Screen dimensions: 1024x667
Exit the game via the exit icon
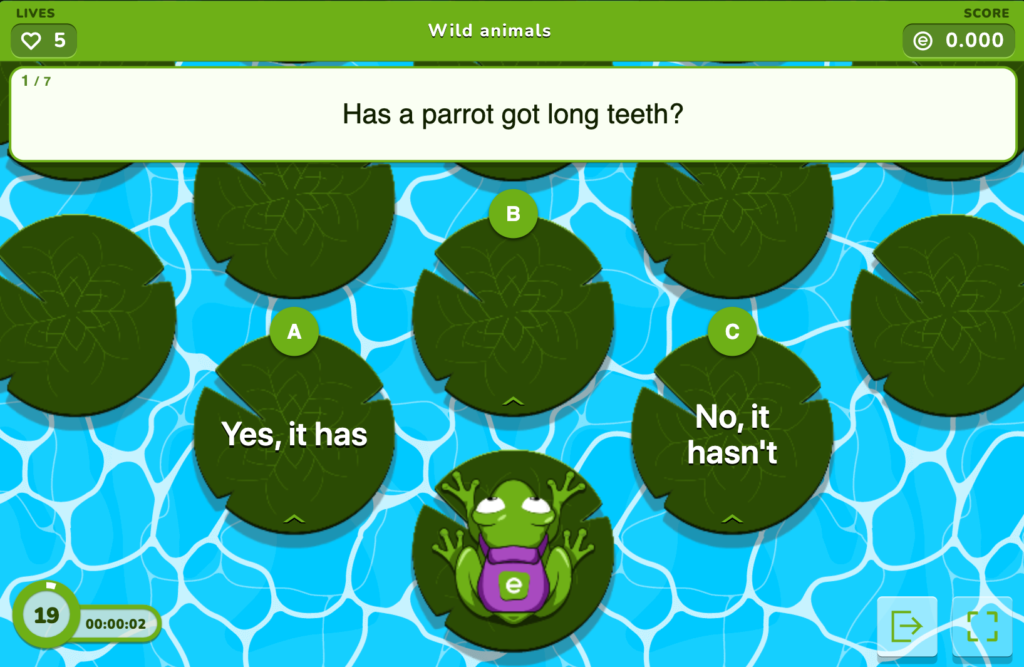pyautogui.click(x=907, y=626)
